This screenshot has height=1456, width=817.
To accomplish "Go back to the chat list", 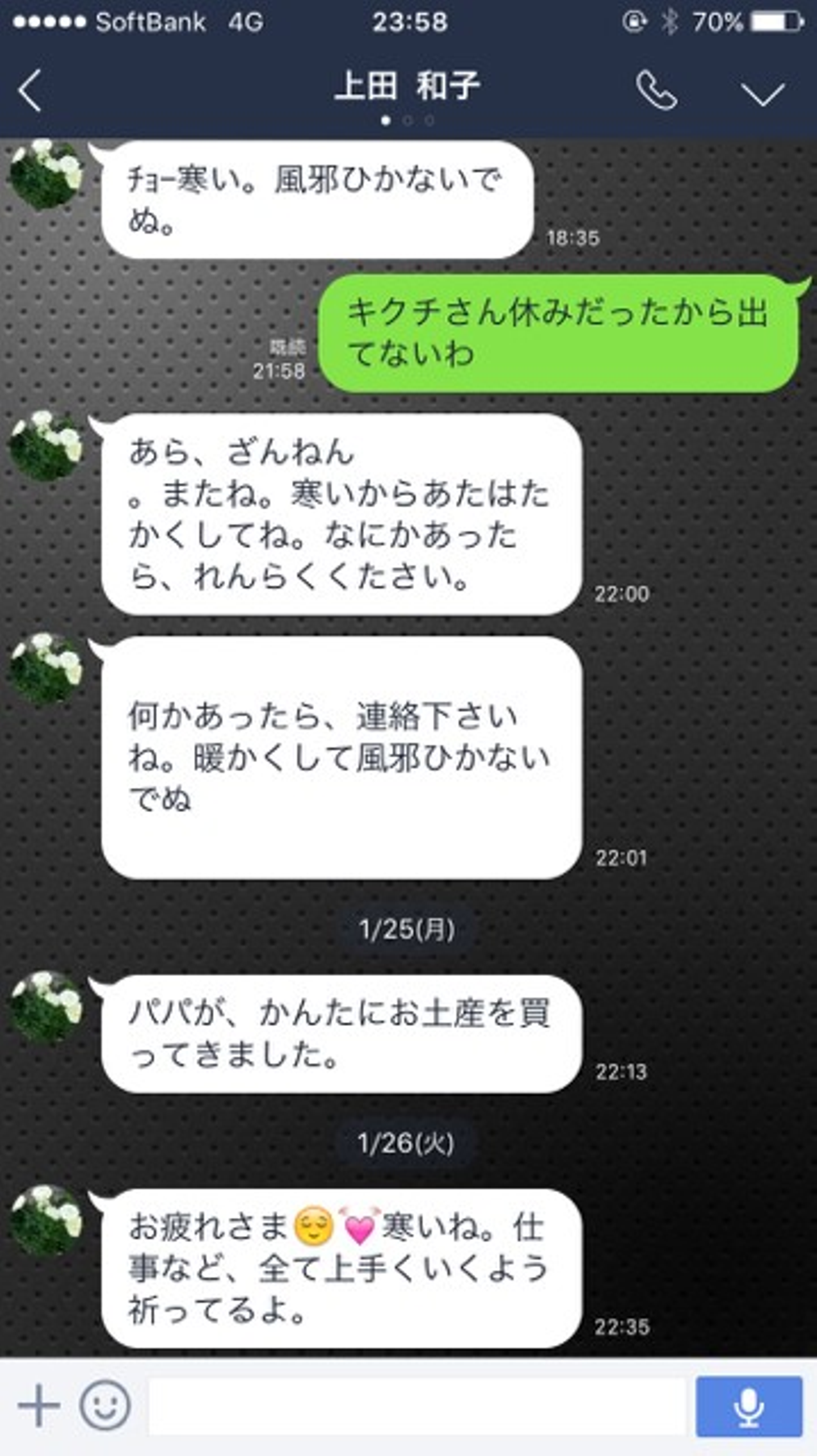I will tap(30, 91).
